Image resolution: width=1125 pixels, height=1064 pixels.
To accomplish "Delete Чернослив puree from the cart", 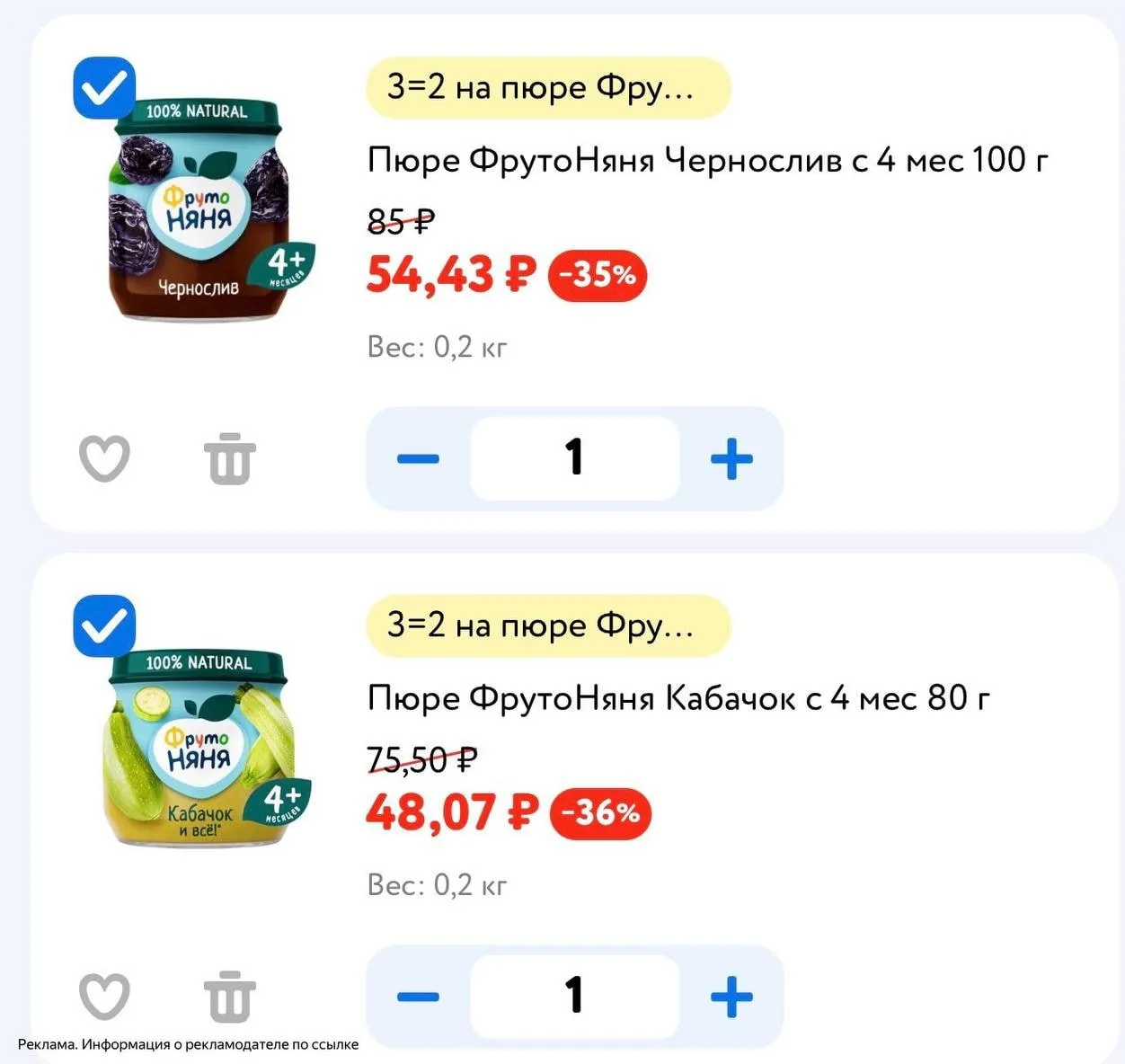I will (230, 458).
